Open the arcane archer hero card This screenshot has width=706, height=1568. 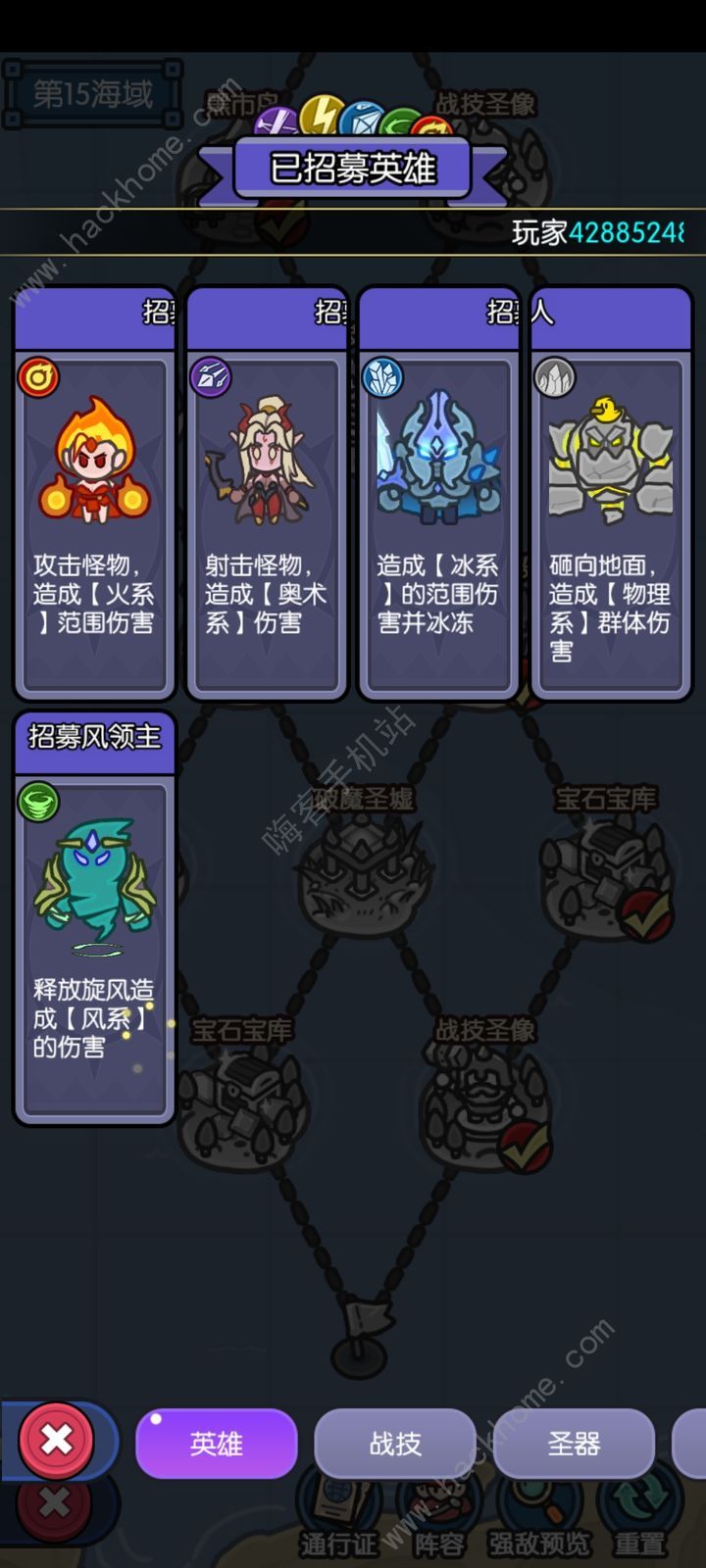pos(266,495)
